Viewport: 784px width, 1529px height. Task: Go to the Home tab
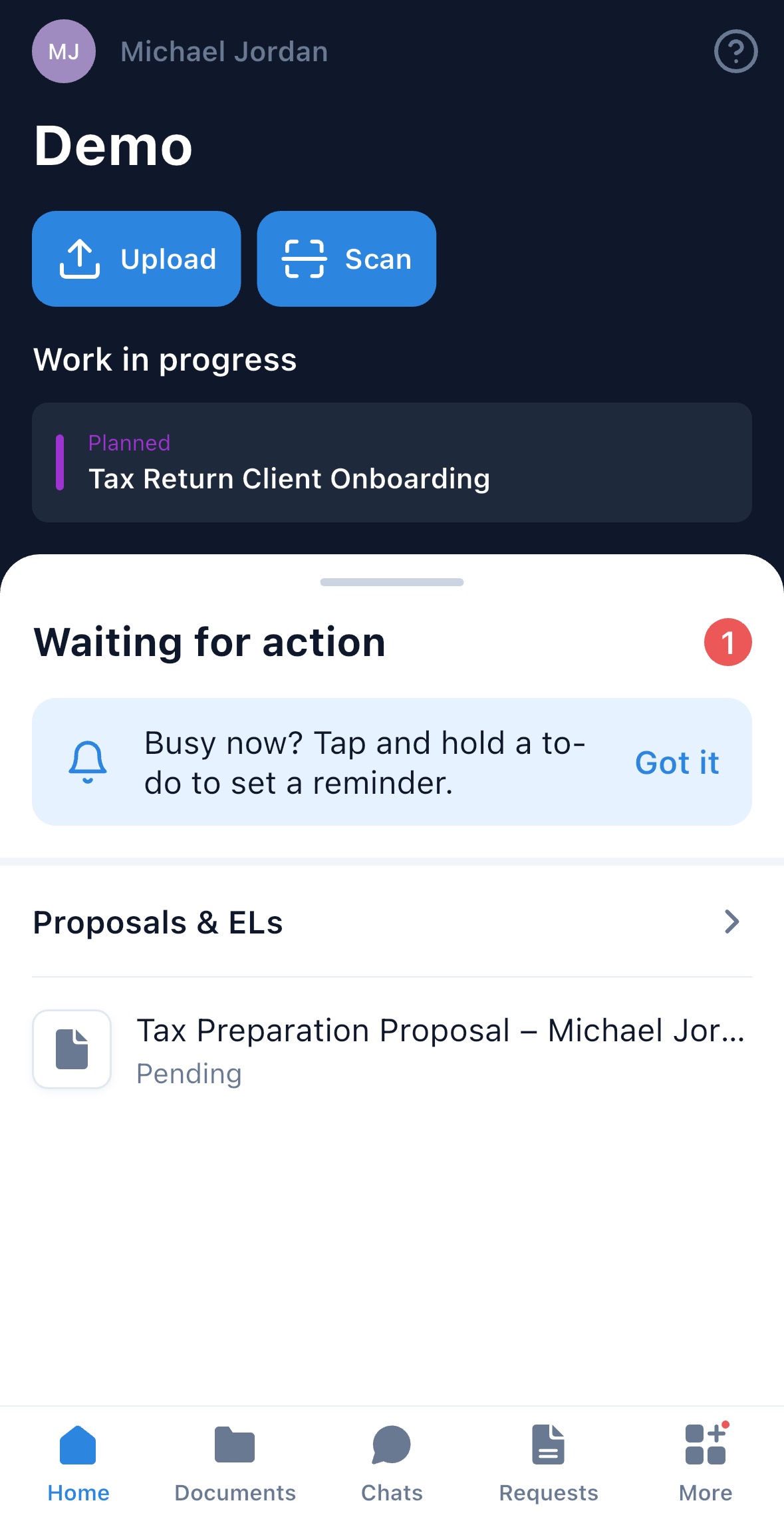[78, 1462]
